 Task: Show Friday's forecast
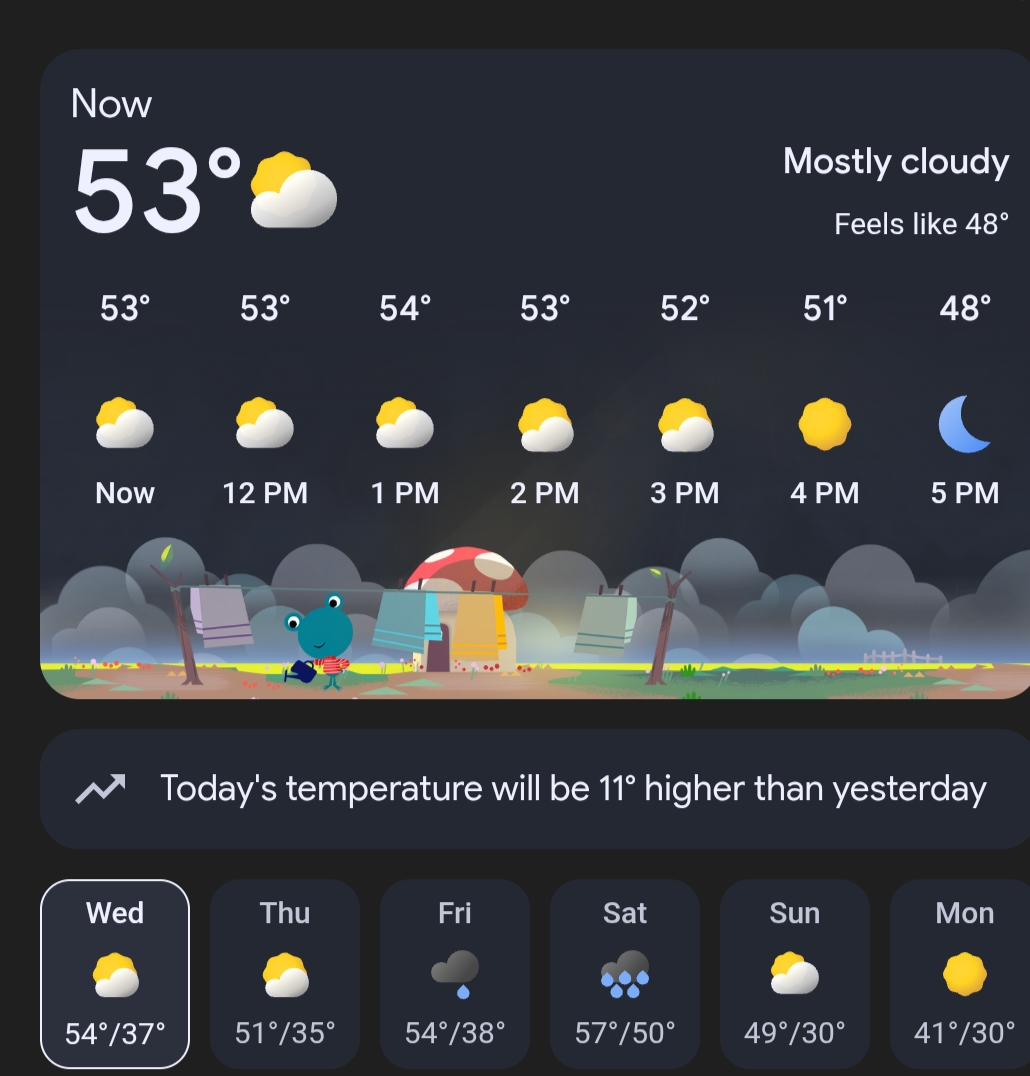[455, 973]
